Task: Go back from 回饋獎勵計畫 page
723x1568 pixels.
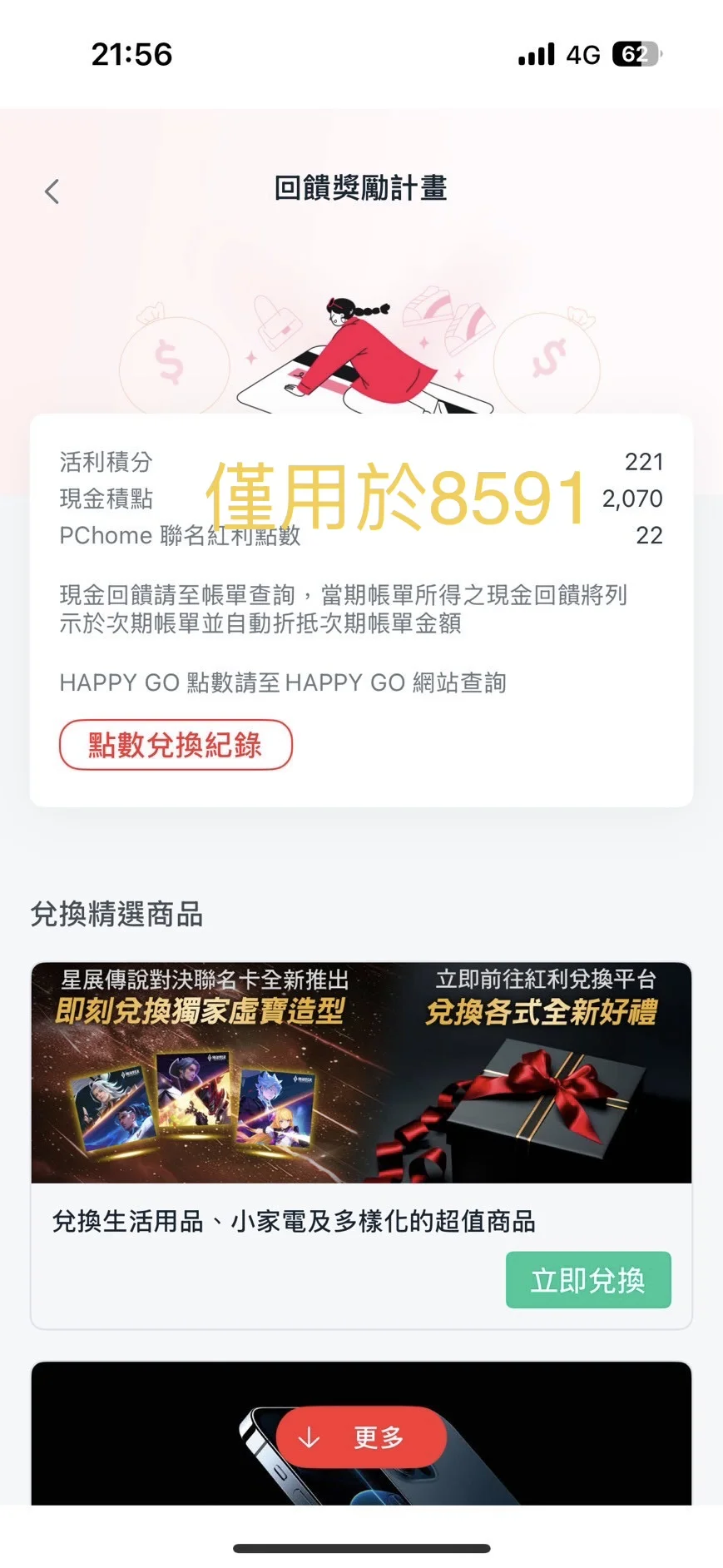Action: coord(52,191)
